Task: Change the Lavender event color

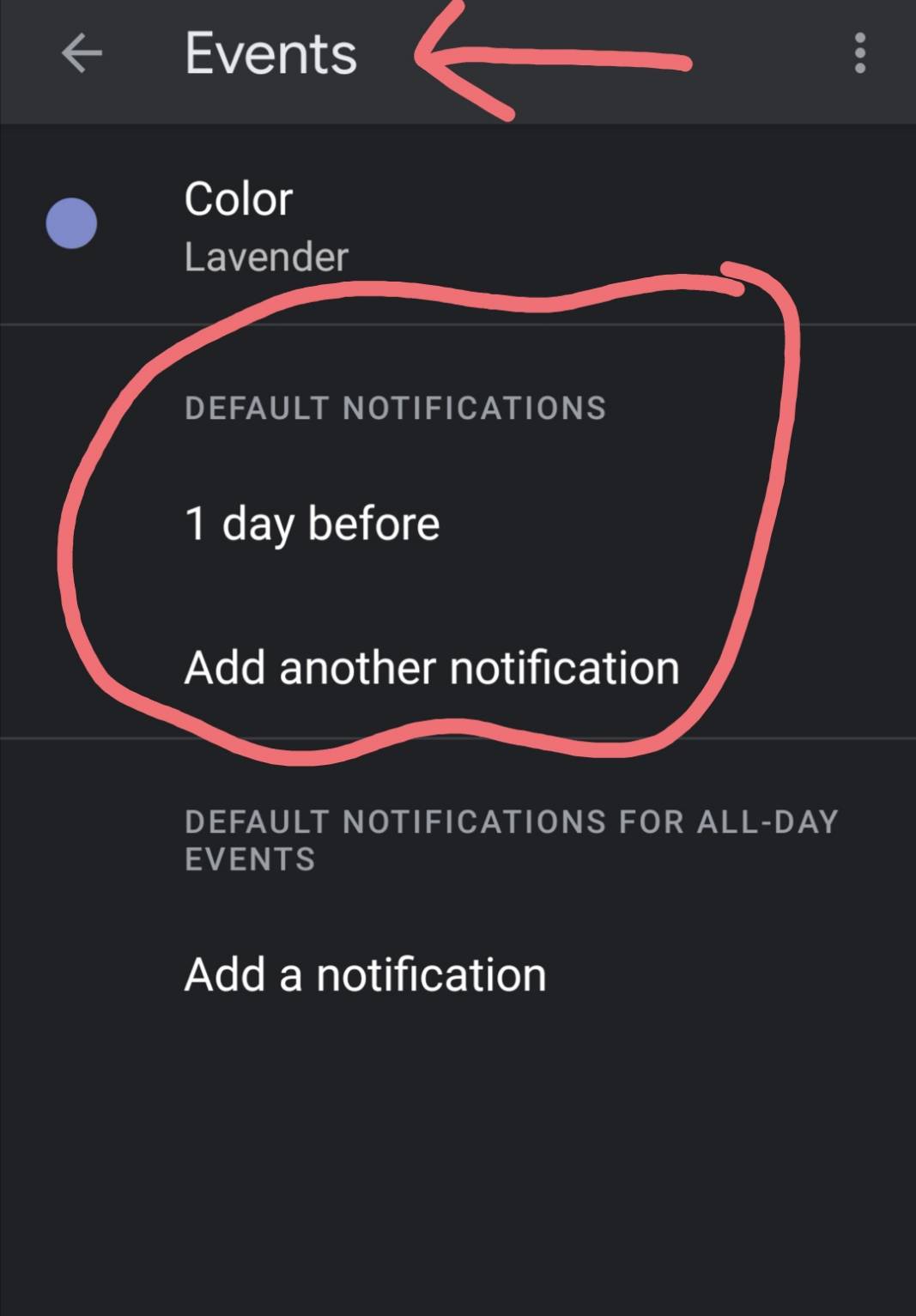Action: [x=458, y=225]
